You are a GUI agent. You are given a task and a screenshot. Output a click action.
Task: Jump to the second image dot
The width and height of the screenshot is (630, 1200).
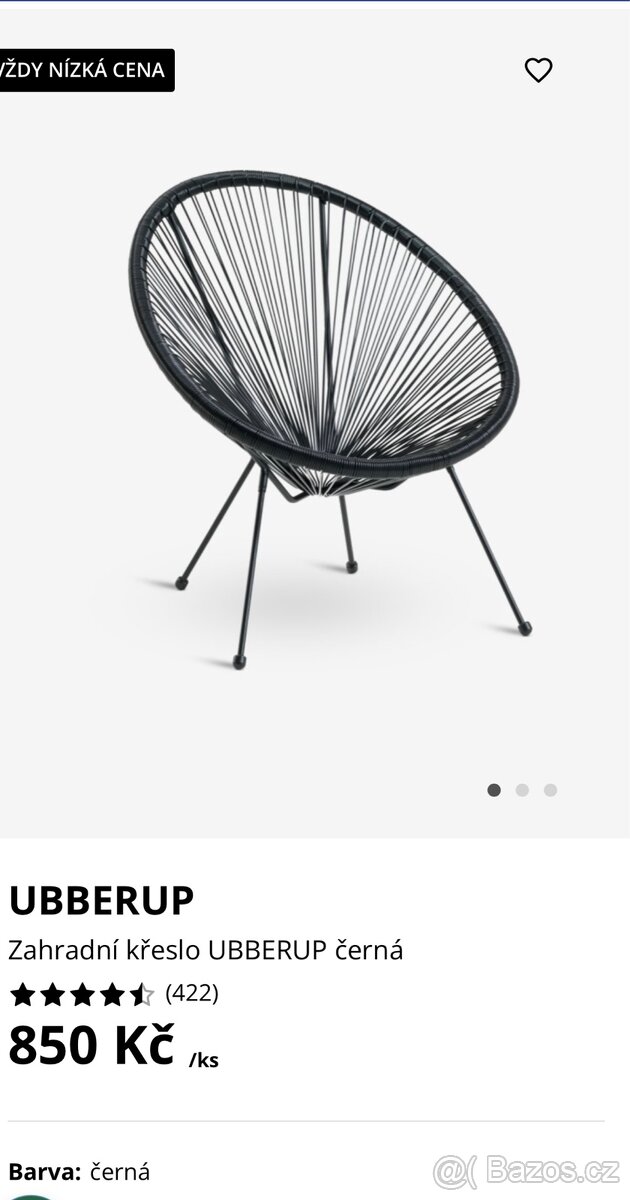(x=522, y=790)
